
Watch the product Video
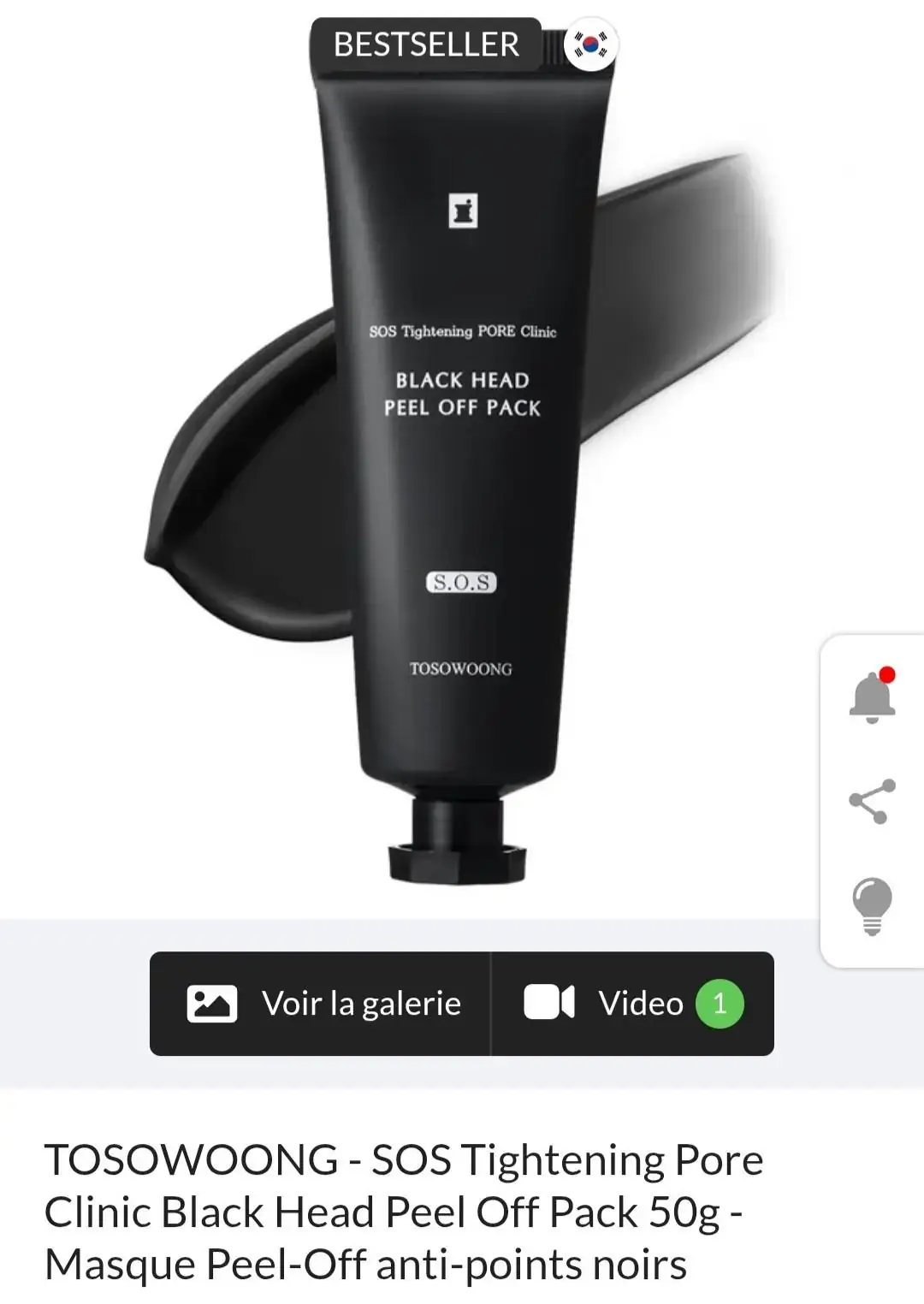pyautogui.click(x=633, y=1004)
